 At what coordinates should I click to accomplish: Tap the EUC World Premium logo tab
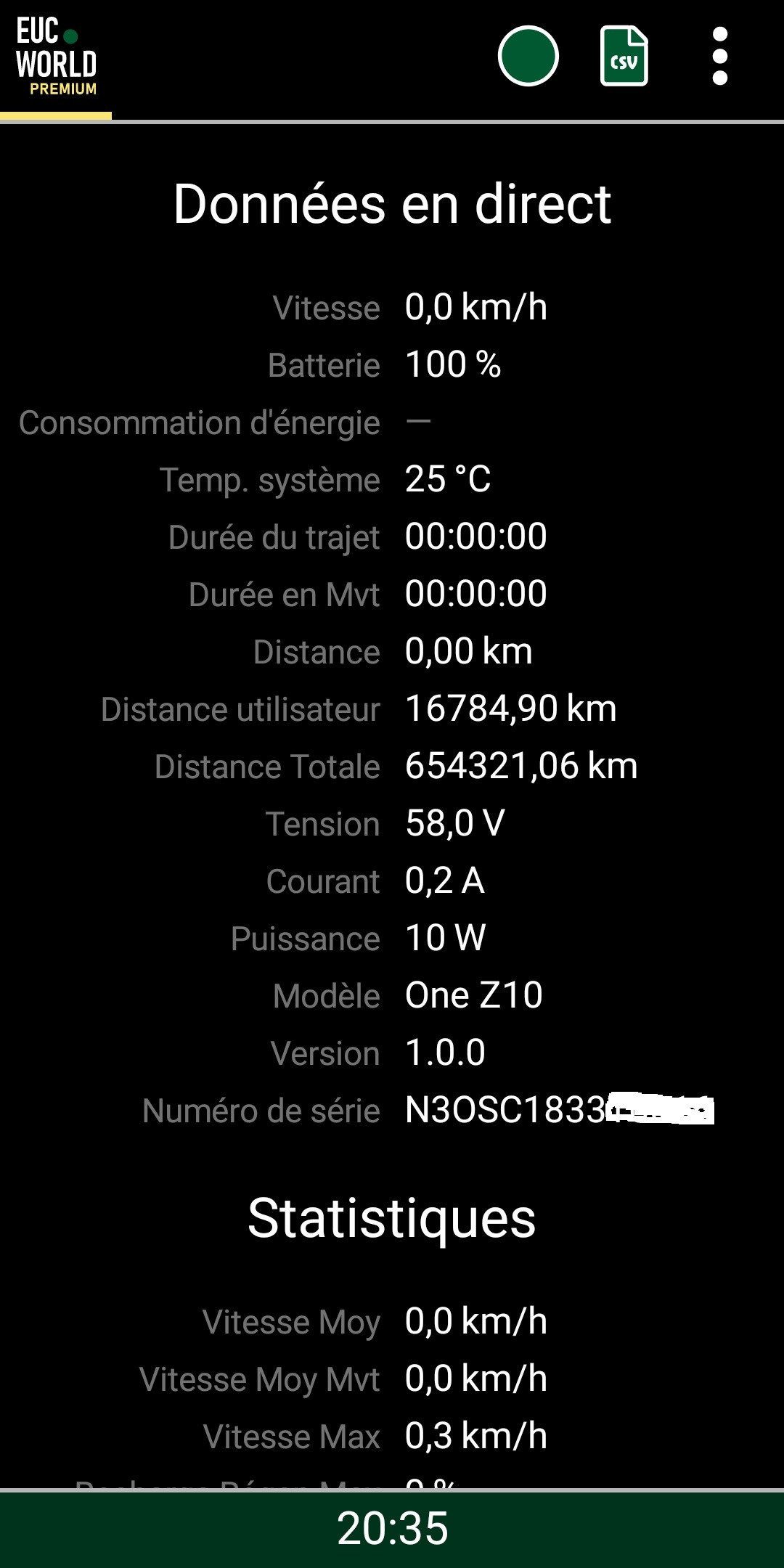click(x=56, y=57)
